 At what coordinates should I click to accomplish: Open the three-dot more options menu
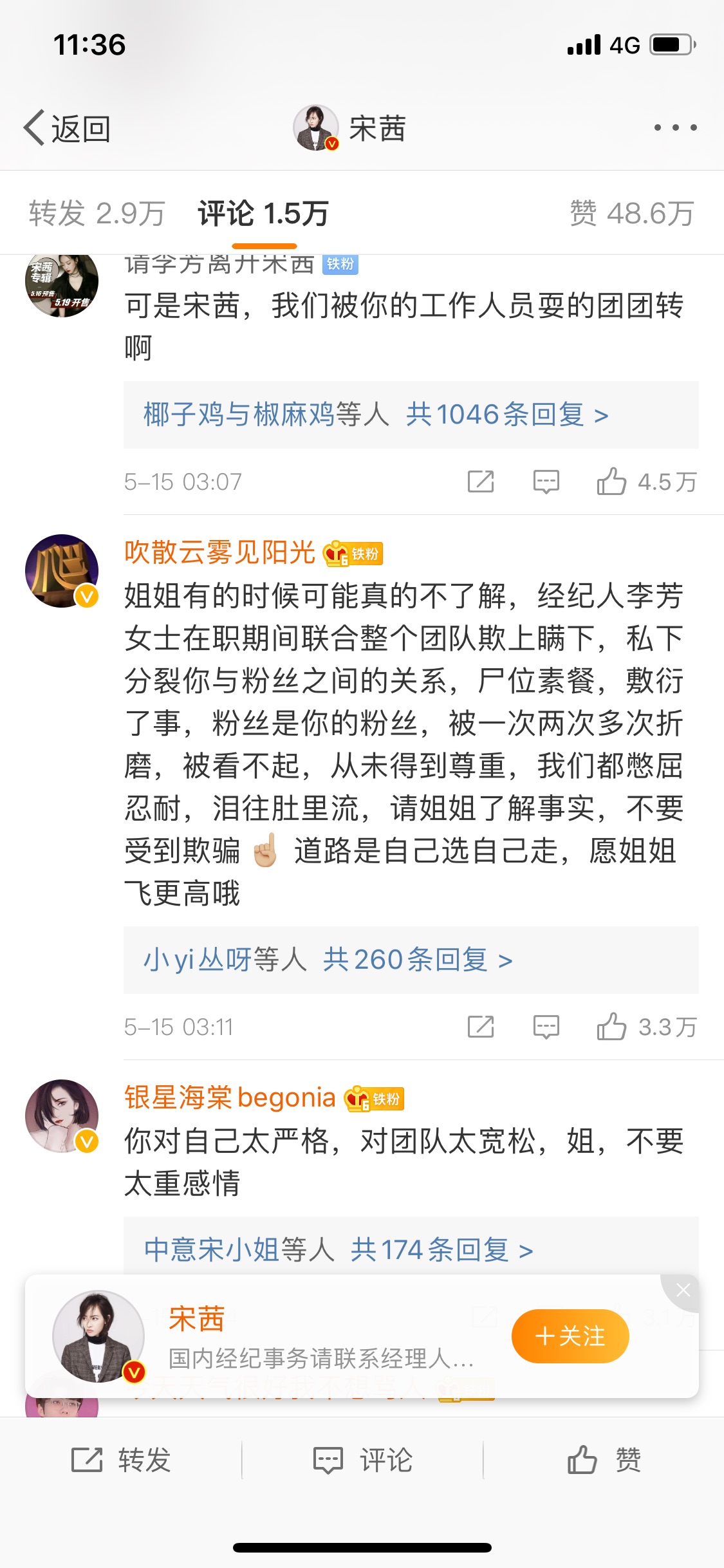[675, 127]
